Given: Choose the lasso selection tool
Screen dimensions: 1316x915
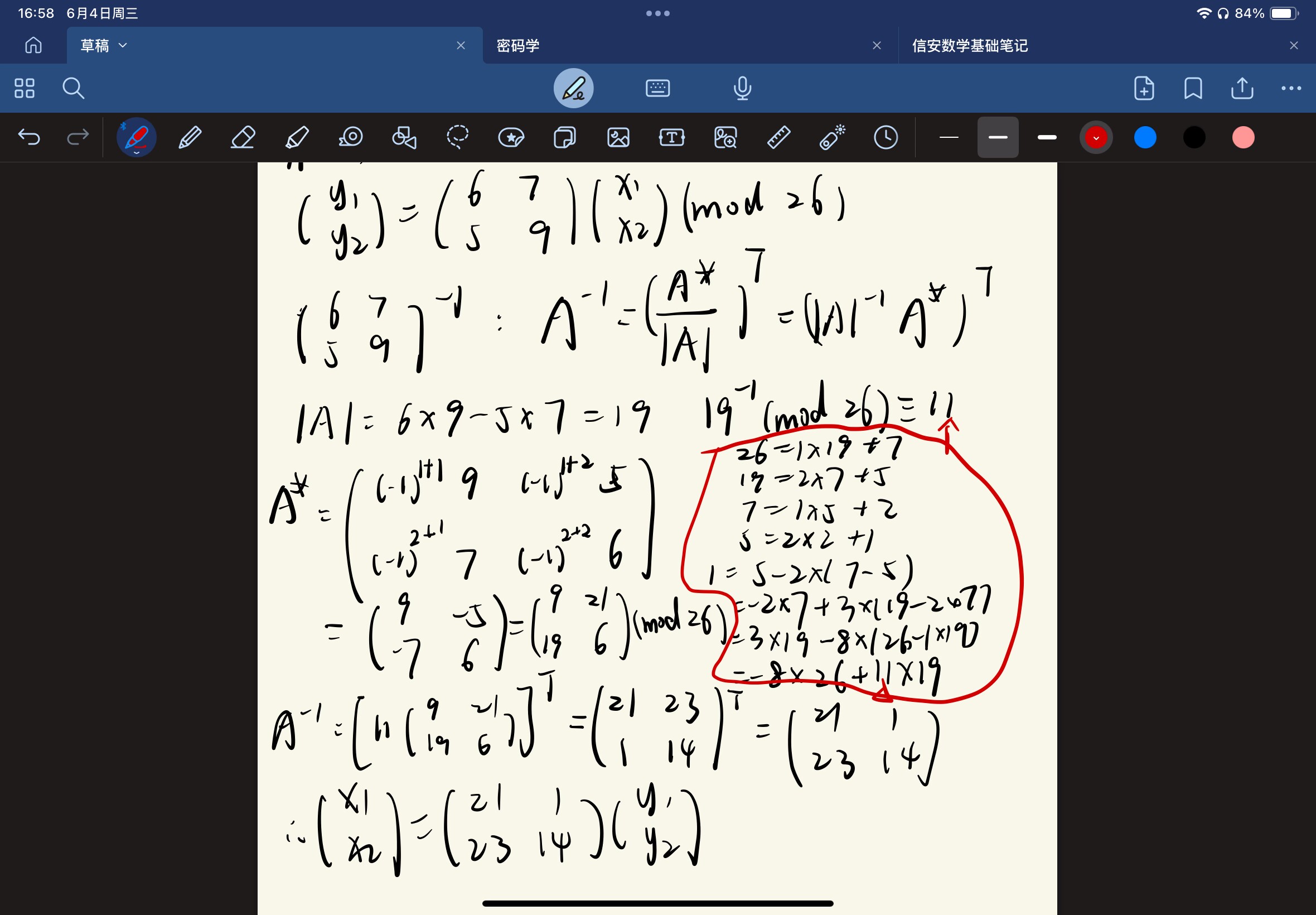Looking at the screenshot, I should 457,138.
